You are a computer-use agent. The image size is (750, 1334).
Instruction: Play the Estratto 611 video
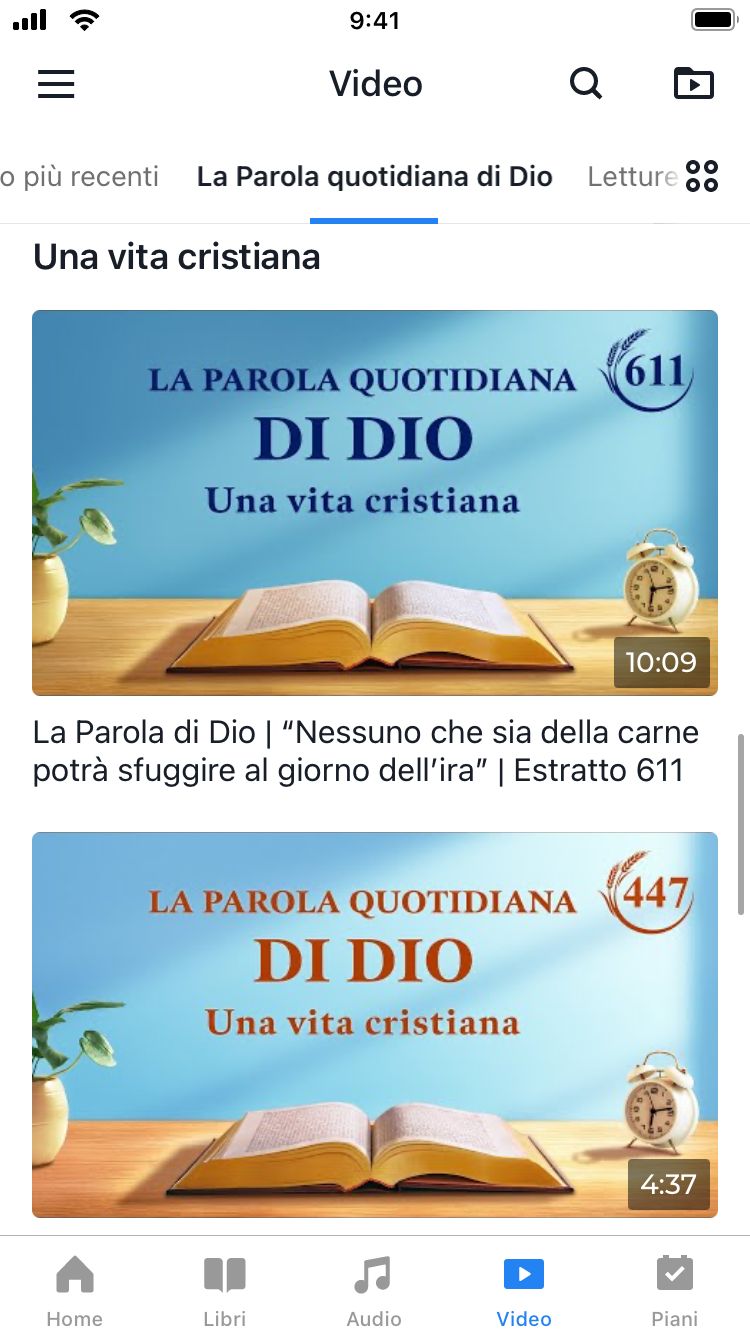tap(375, 502)
